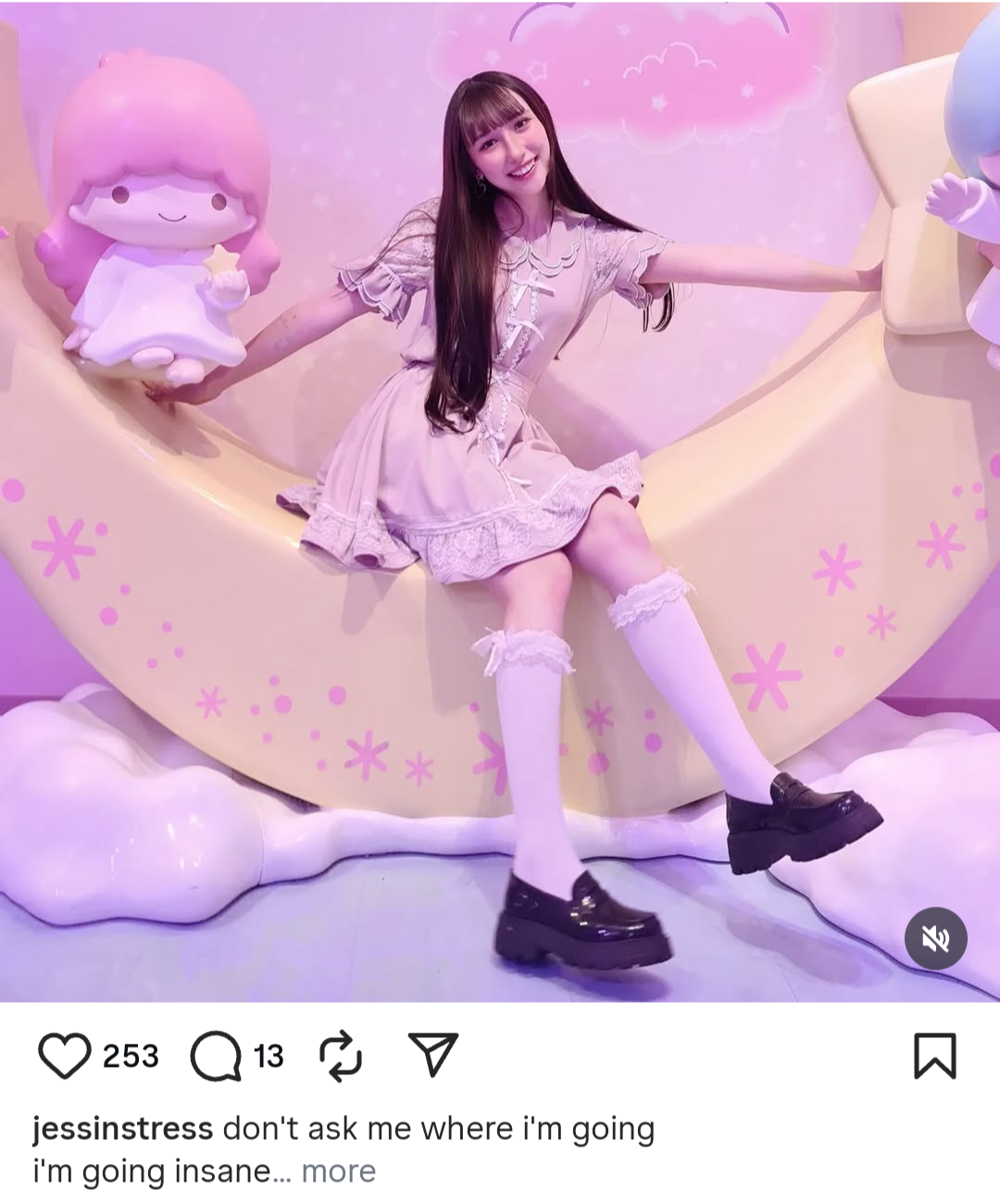This screenshot has width=1000, height=1204.
Task: Share the post via the send icon
Action: 433,1055
